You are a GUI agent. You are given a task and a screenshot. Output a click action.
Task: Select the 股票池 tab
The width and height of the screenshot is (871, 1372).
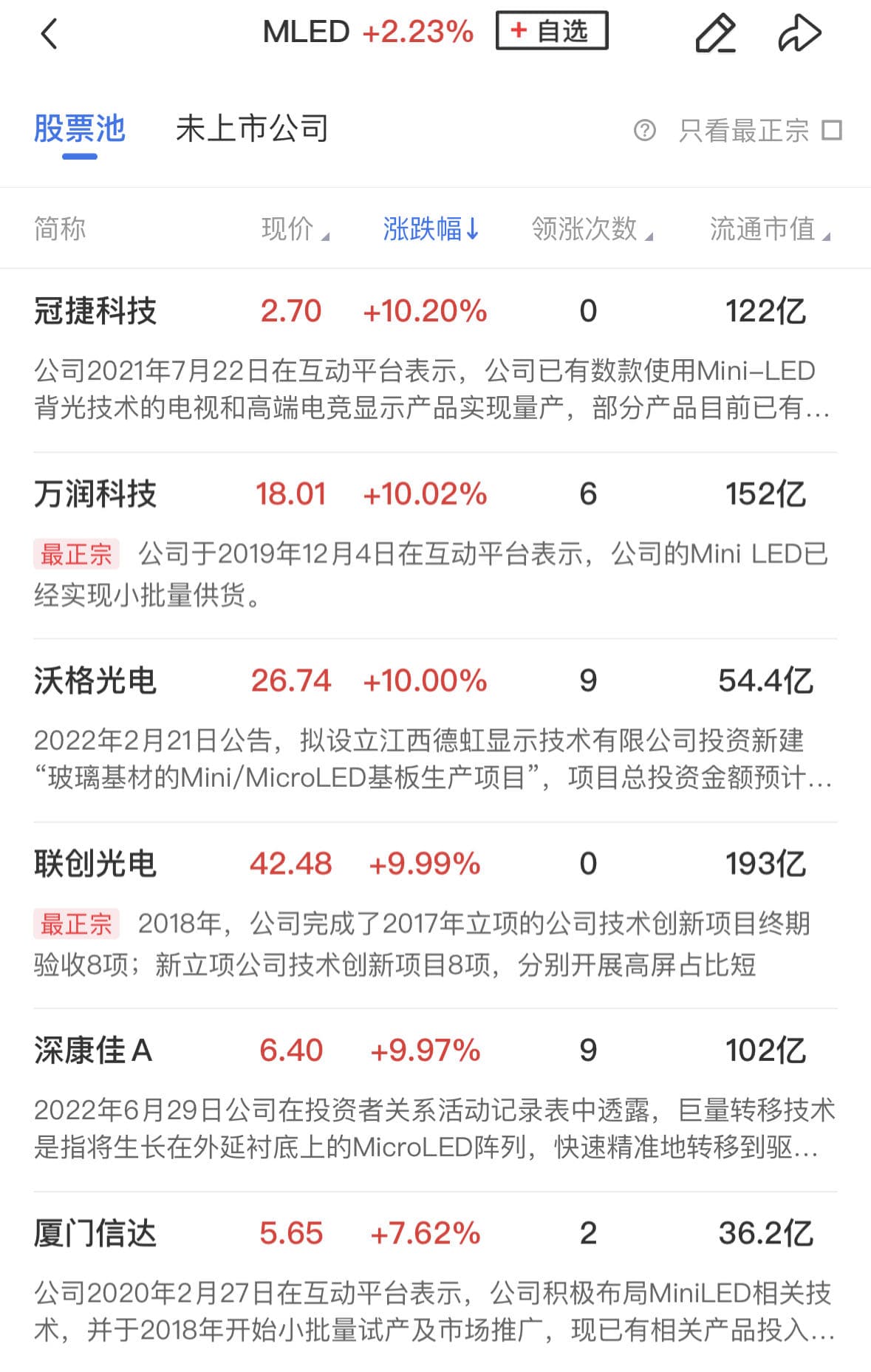(80, 129)
